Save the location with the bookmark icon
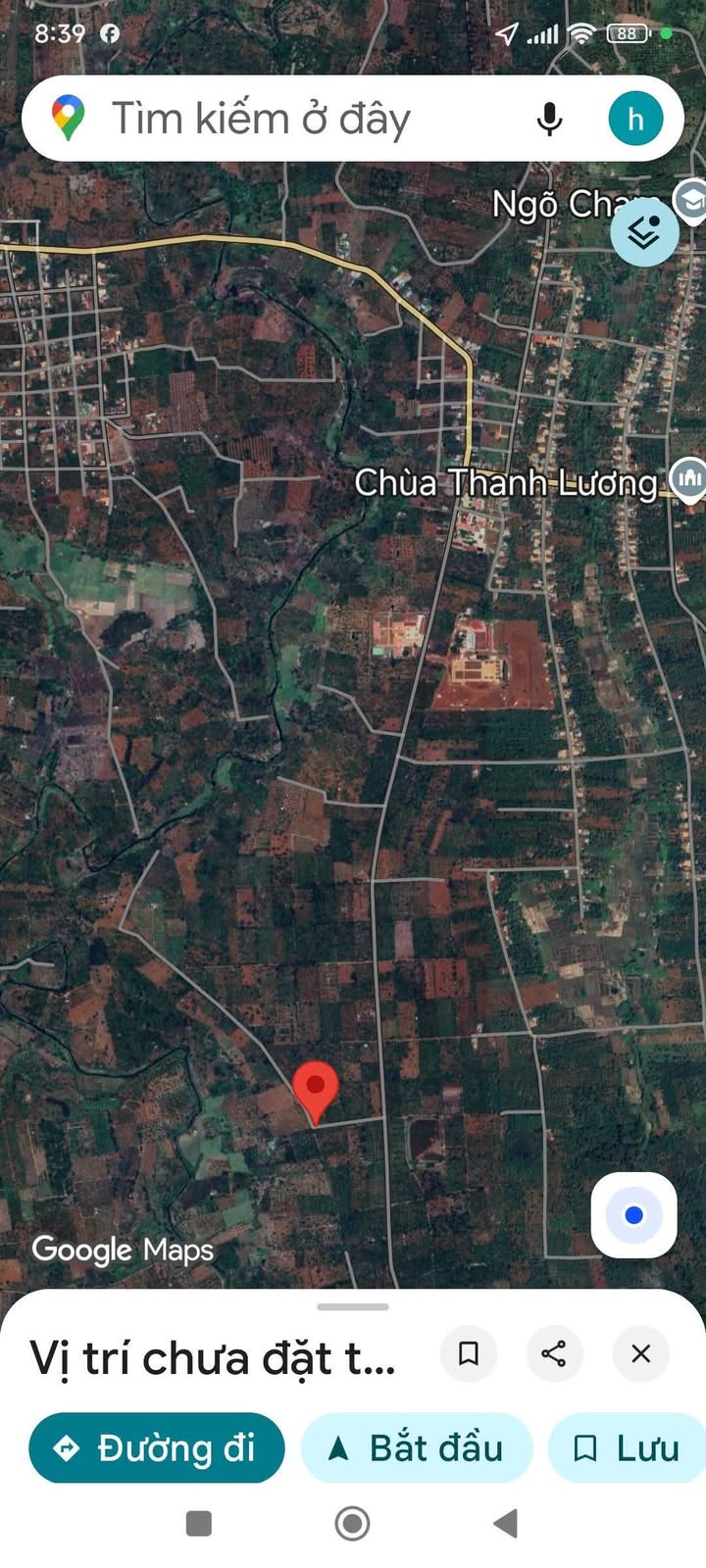Viewport: 706px width, 1568px height. [x=469, y=1353]
